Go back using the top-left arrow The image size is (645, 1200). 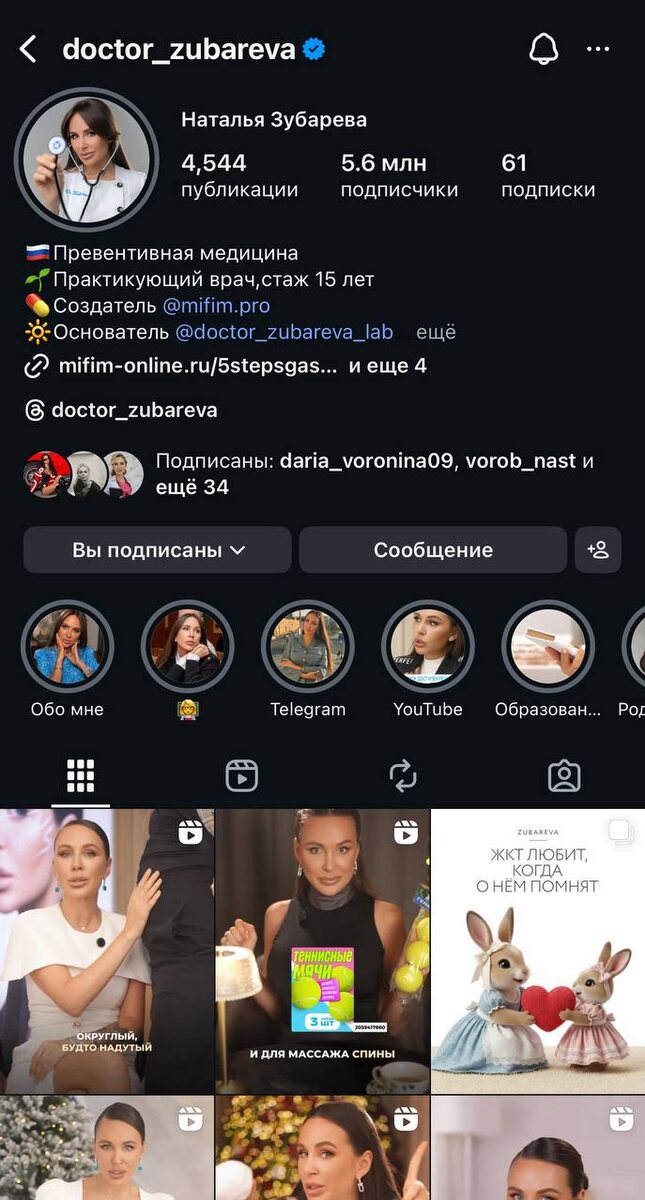28,49
